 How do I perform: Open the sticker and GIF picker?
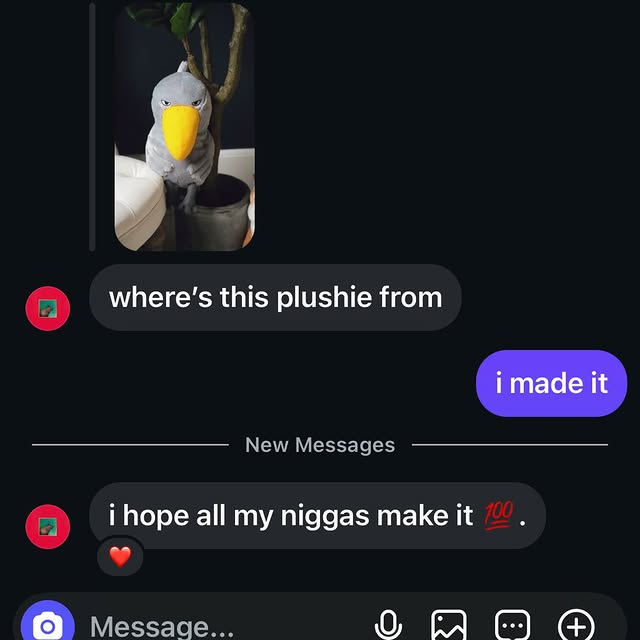(x=512, y=626)
